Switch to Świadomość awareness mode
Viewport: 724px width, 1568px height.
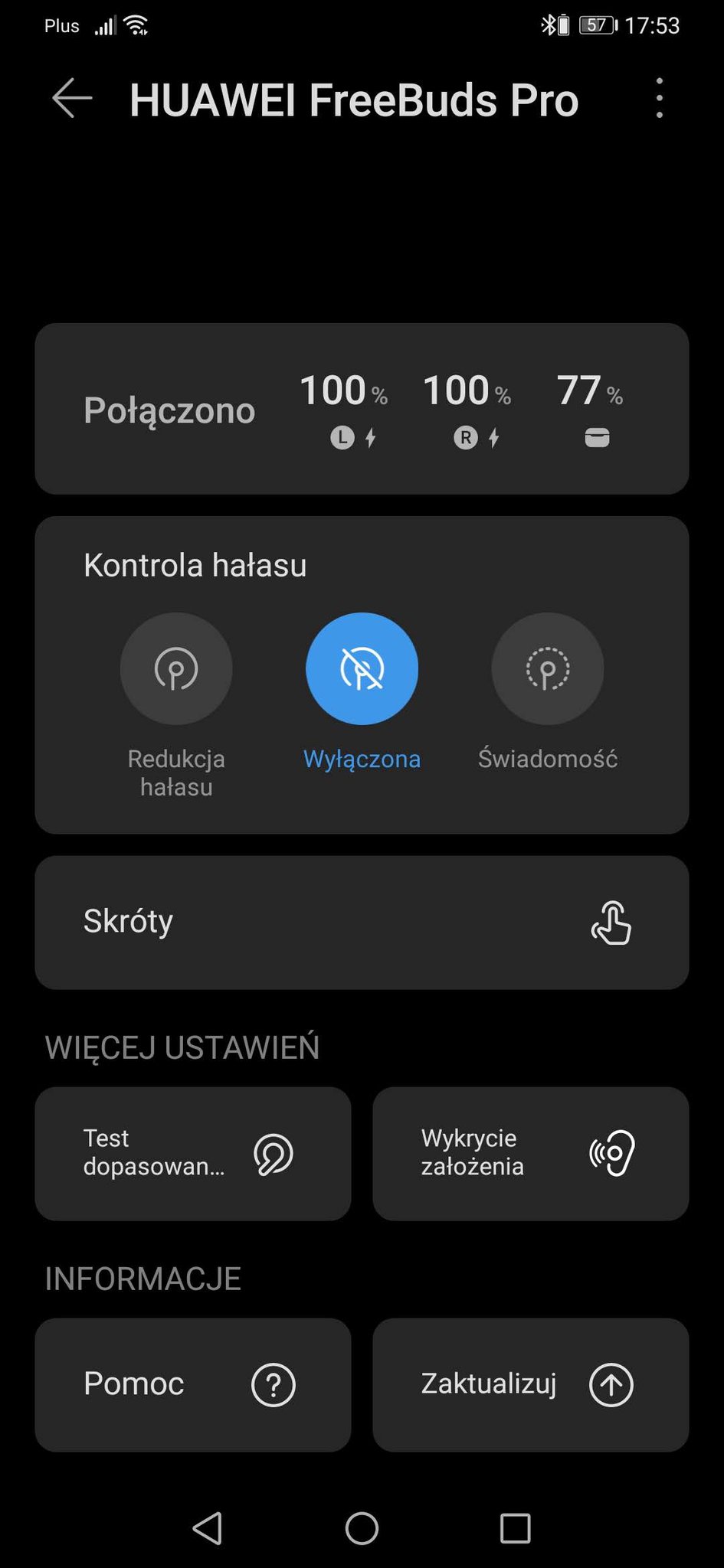click(547, 668)
